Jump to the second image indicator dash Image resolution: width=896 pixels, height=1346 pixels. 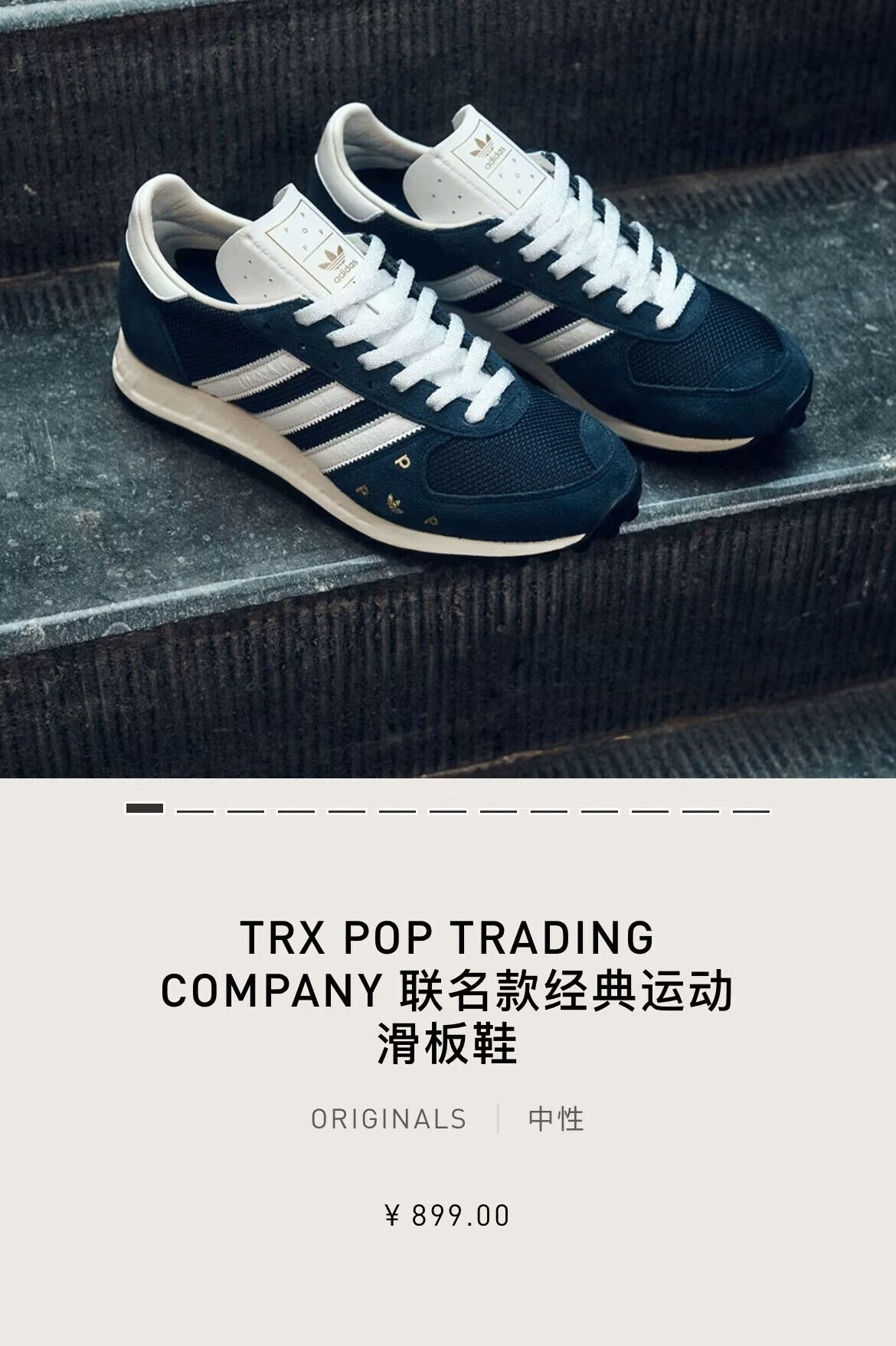pyautogui.click(x=195, y=810)
